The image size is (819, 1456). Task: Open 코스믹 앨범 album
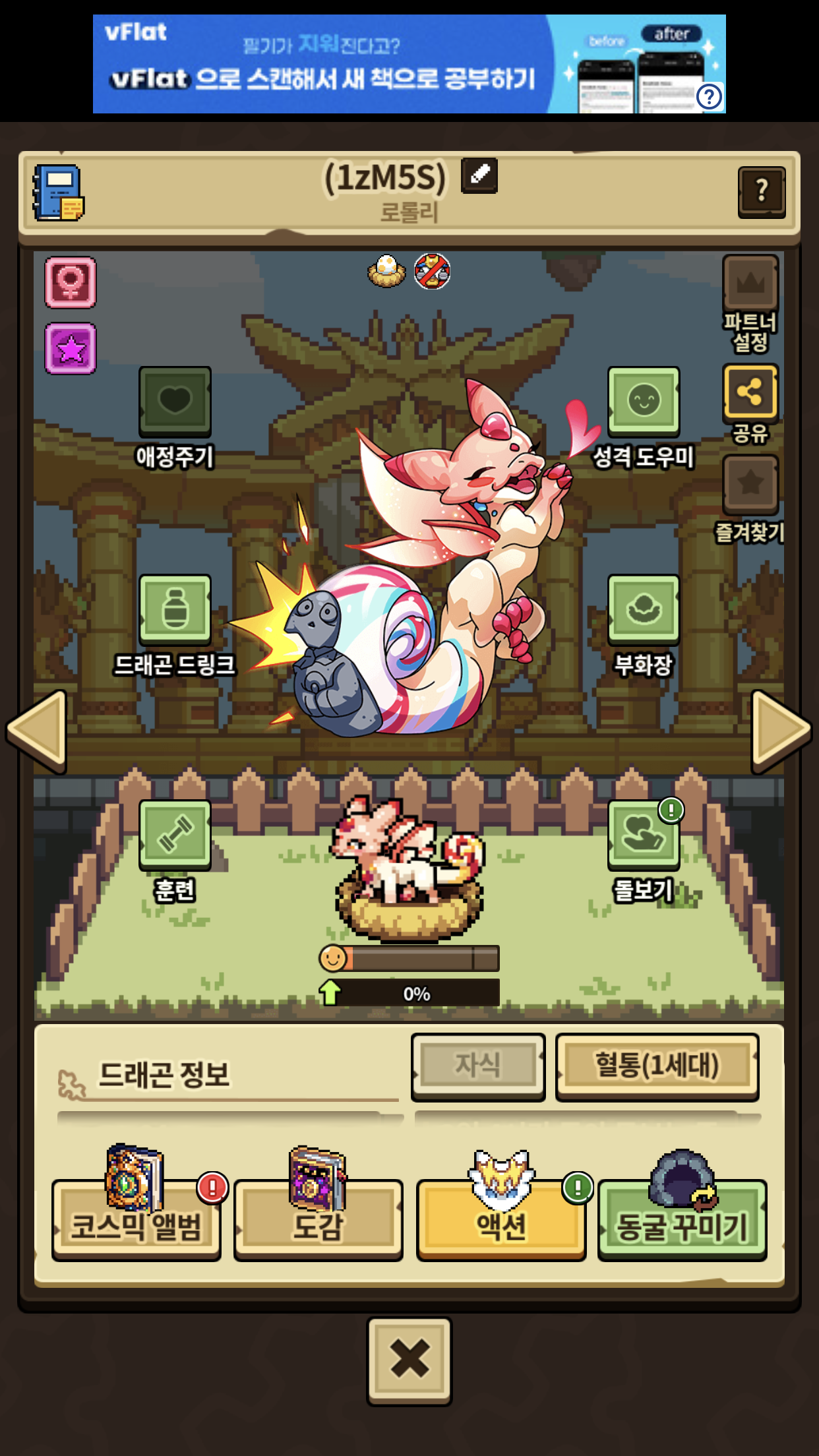click(x=136, y=1221)
